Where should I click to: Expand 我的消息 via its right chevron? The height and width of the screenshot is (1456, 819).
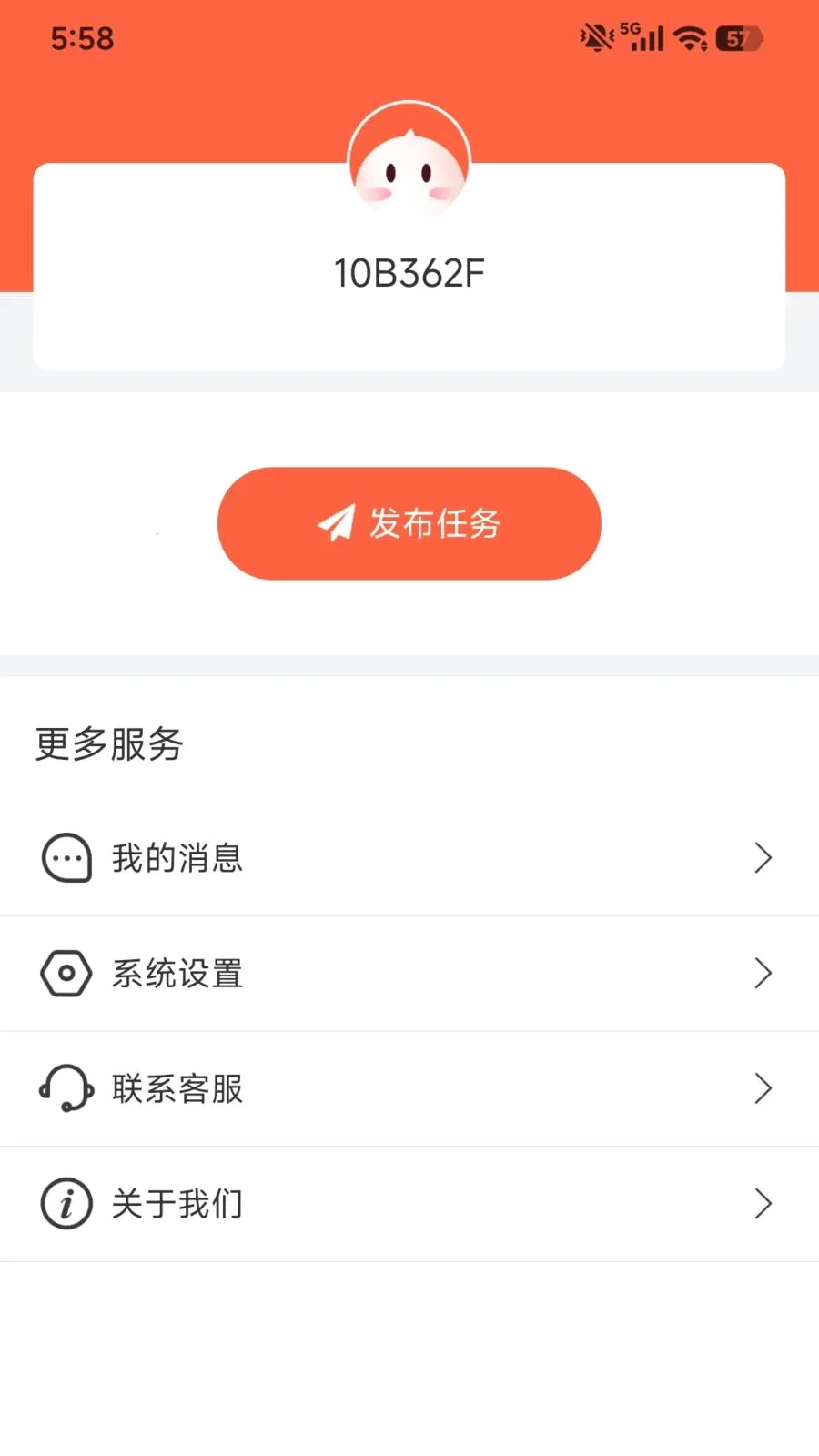tap(763, 857)
